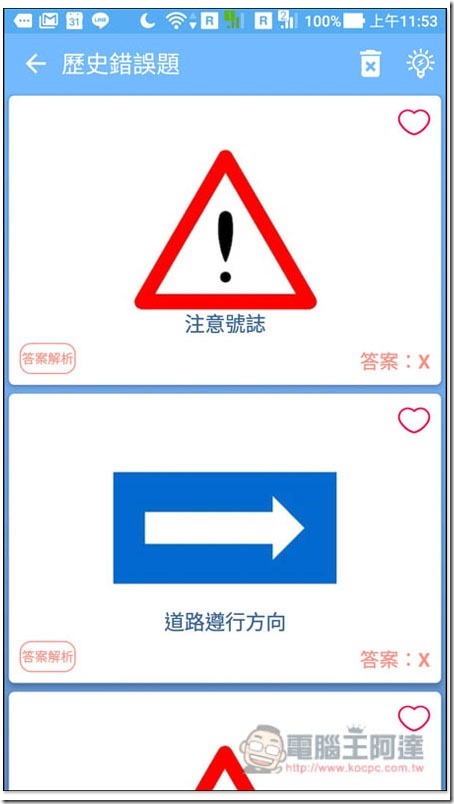Tap the light bulb icon
The height and width of the screenshot is (804, 454).
tap(420, 64)
